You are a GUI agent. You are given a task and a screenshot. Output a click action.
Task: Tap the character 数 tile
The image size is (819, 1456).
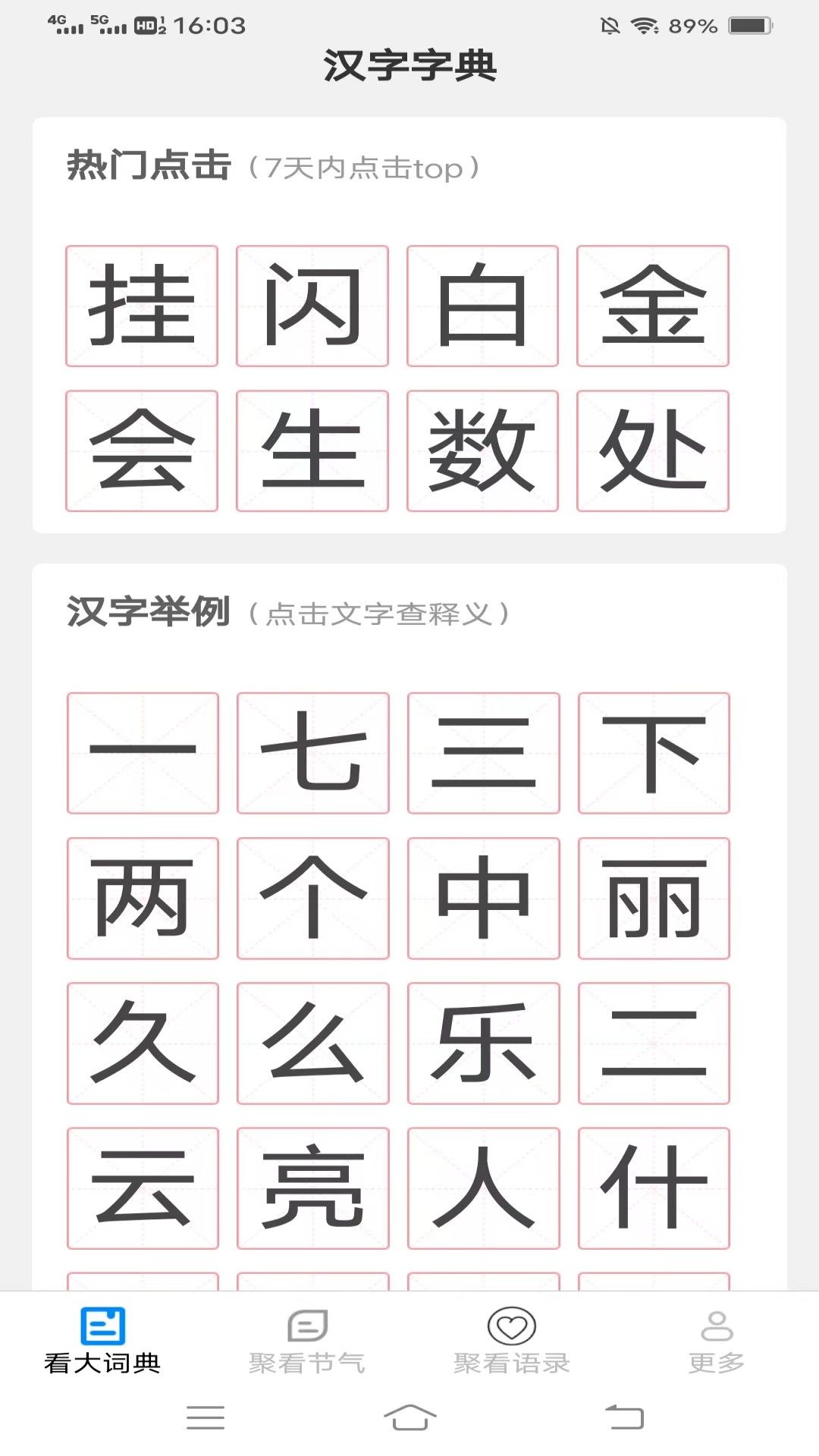click(482, 450)
